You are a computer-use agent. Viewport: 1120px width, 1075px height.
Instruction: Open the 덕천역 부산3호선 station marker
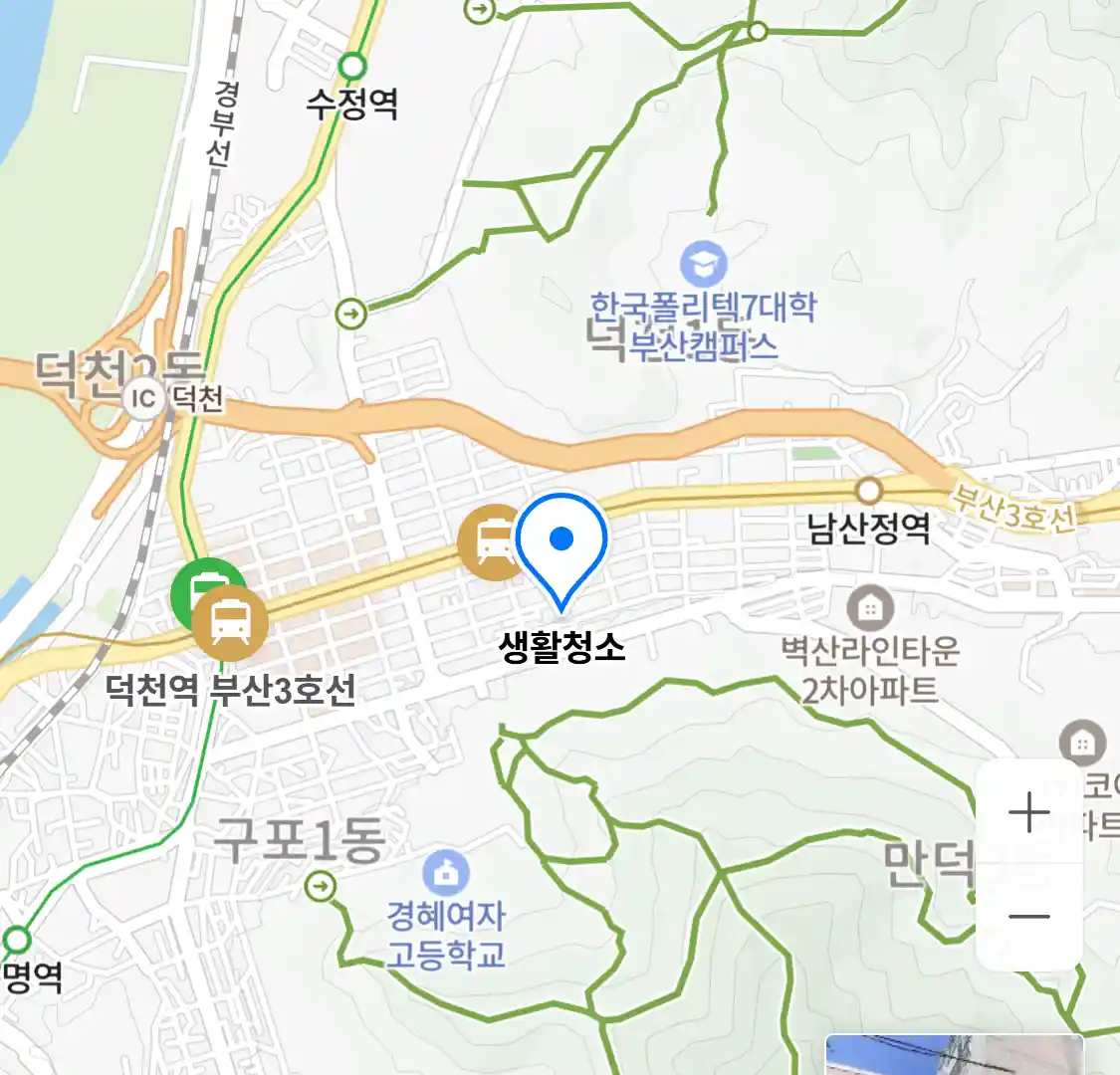tap(230, 624)
